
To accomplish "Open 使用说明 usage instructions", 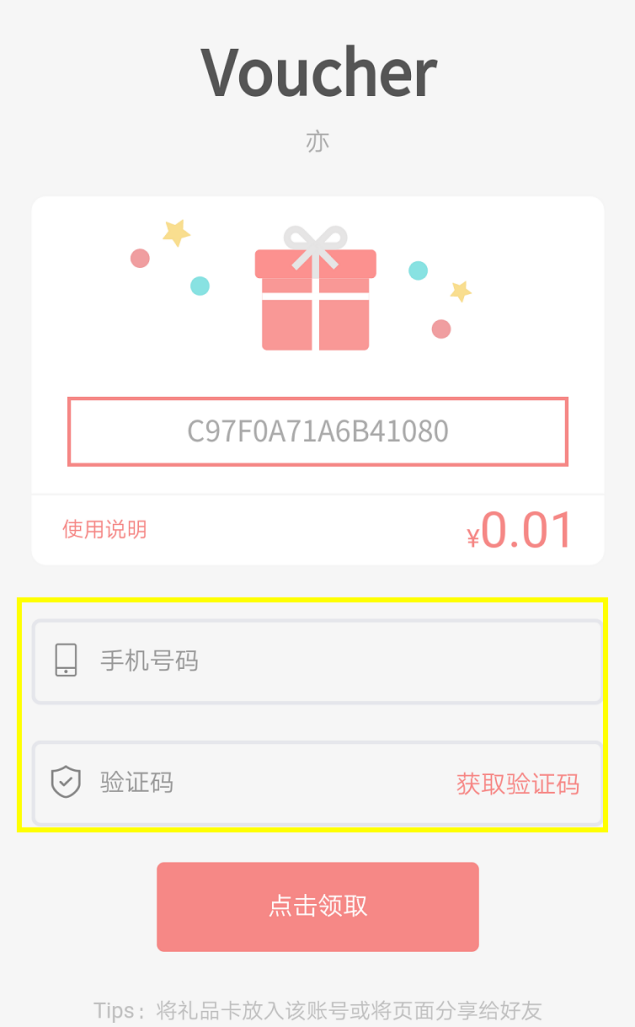I will [105, 529].
